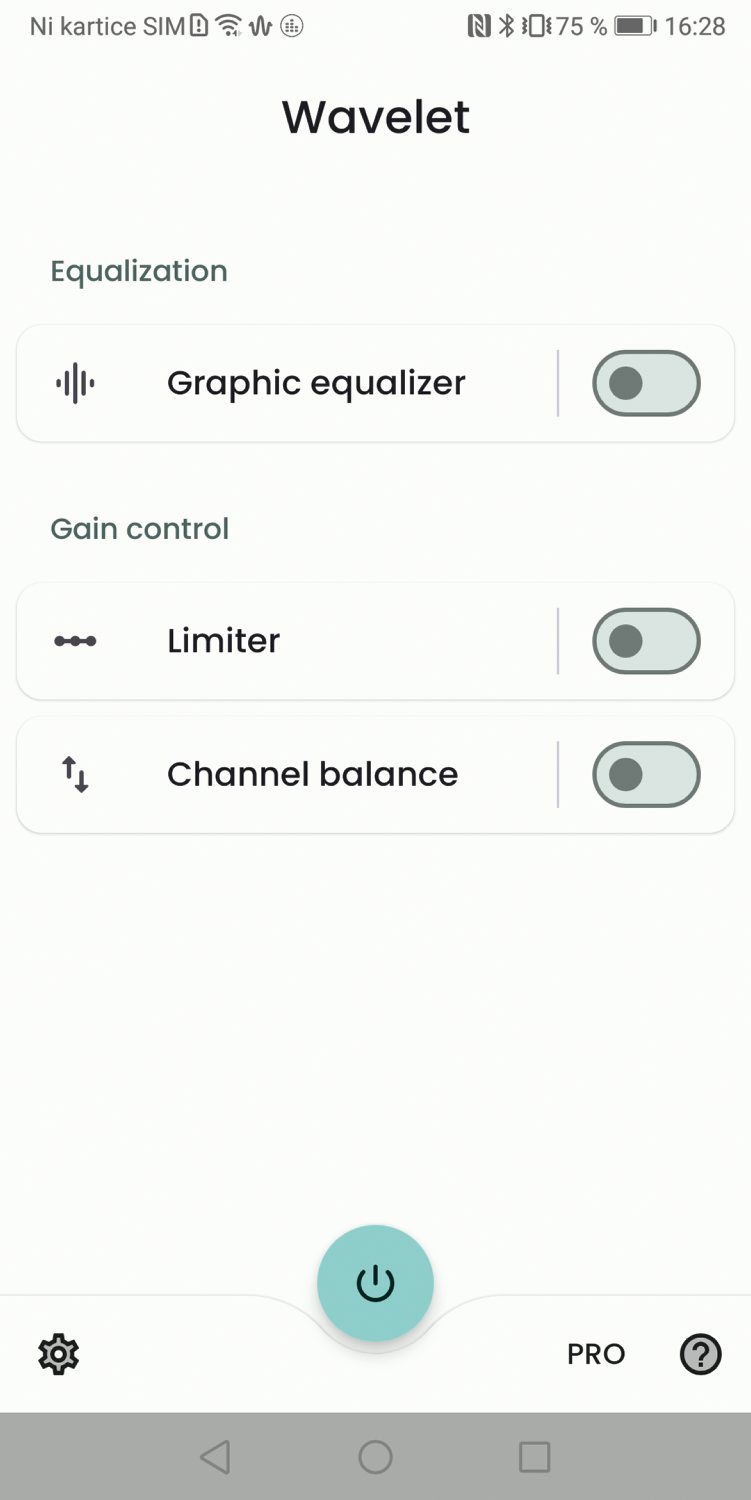This screenshot has width=751, height=1500.
Task: Go back with the system back button
Action: [x=215, y=1457]
